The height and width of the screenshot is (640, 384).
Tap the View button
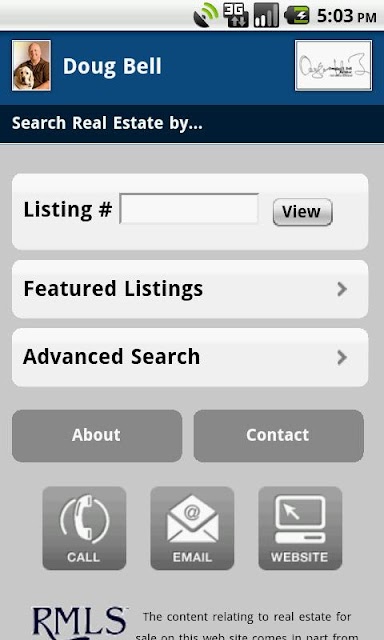point(302,212)
